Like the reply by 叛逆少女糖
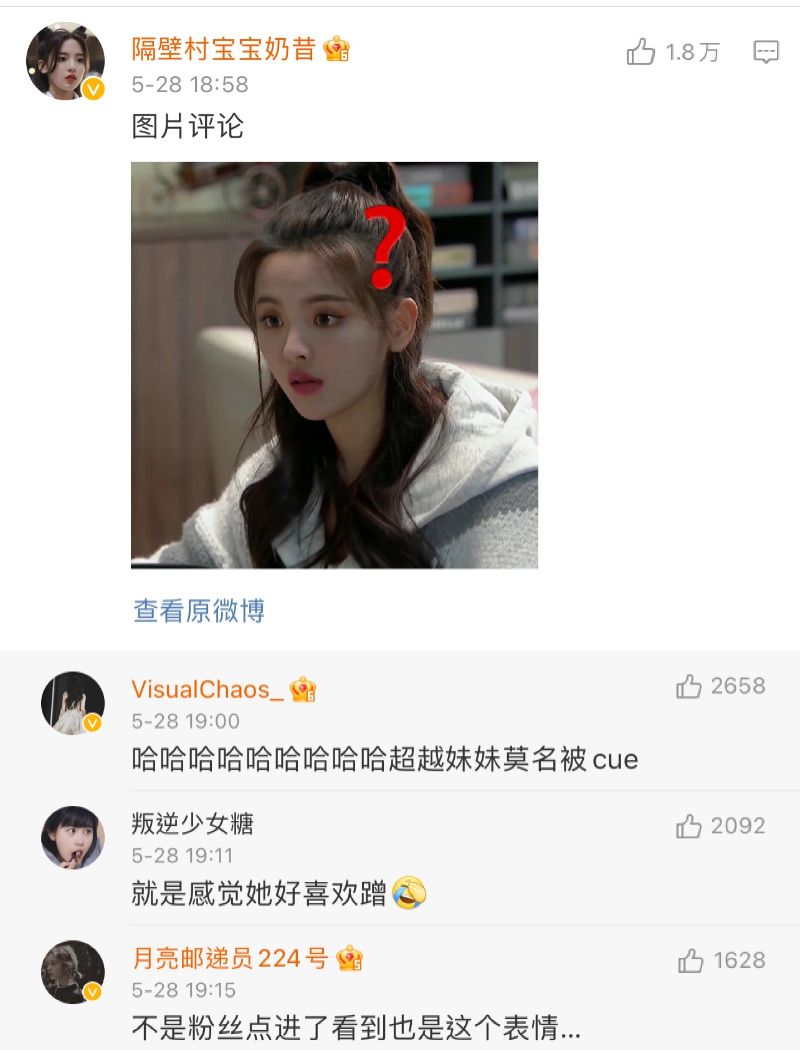 click(689, 826)
